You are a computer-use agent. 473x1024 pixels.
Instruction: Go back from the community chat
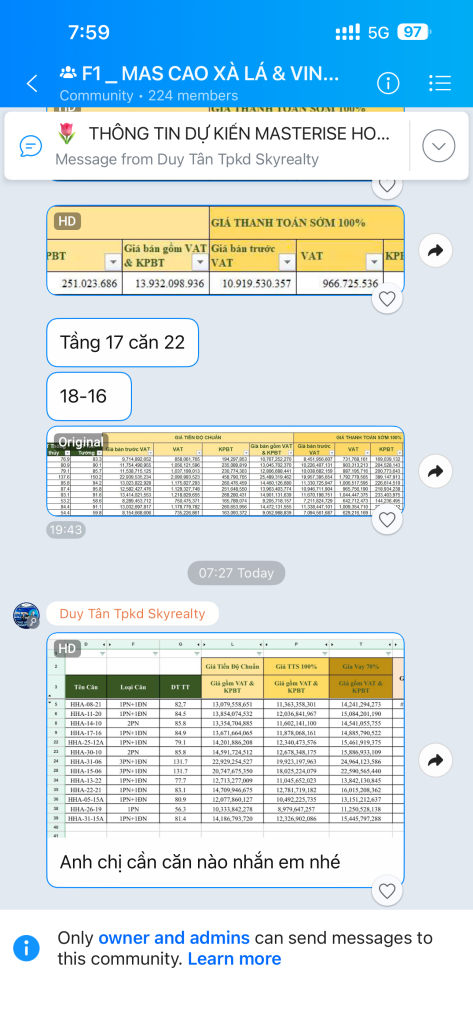tap(31, 83)
